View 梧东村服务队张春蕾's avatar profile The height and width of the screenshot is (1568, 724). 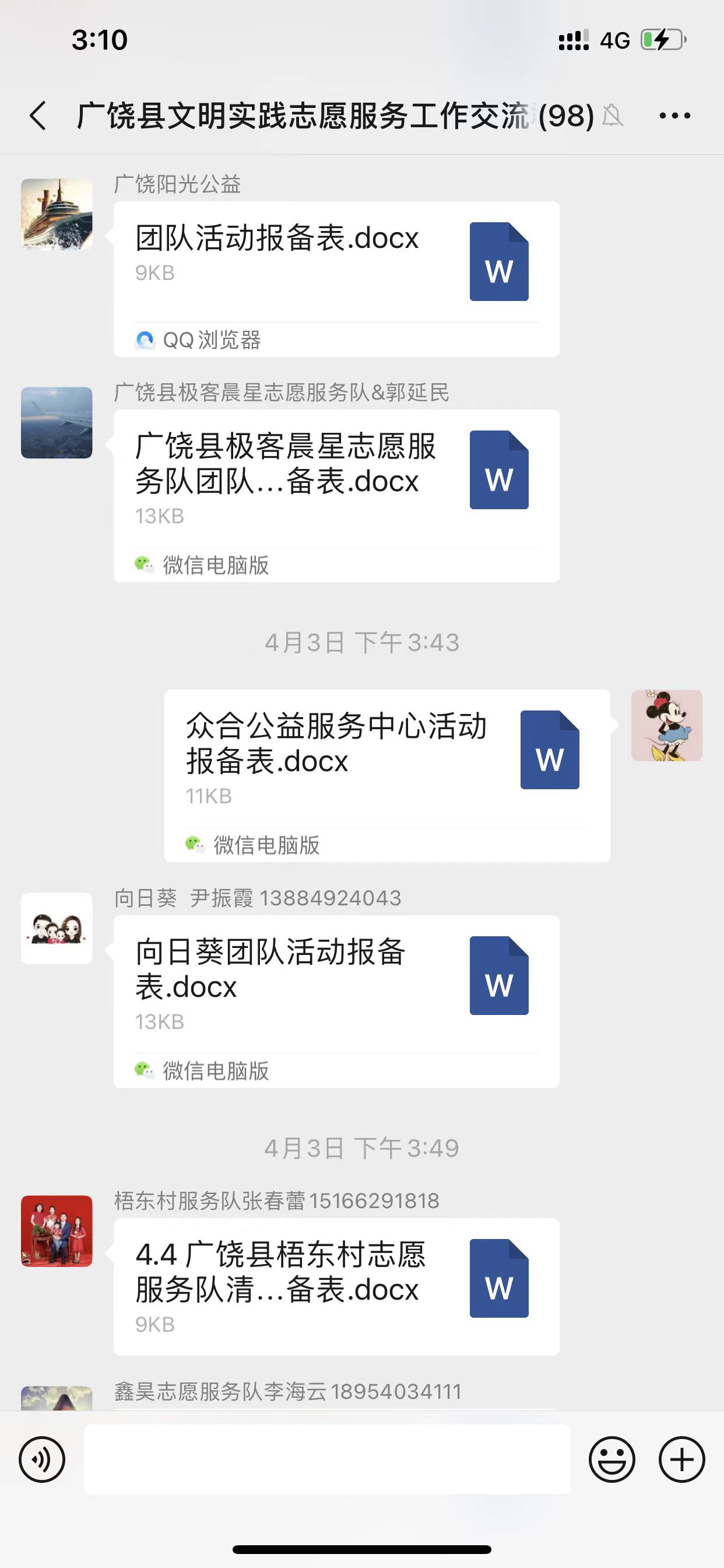pyautogui.click(x=57, y=1231)
